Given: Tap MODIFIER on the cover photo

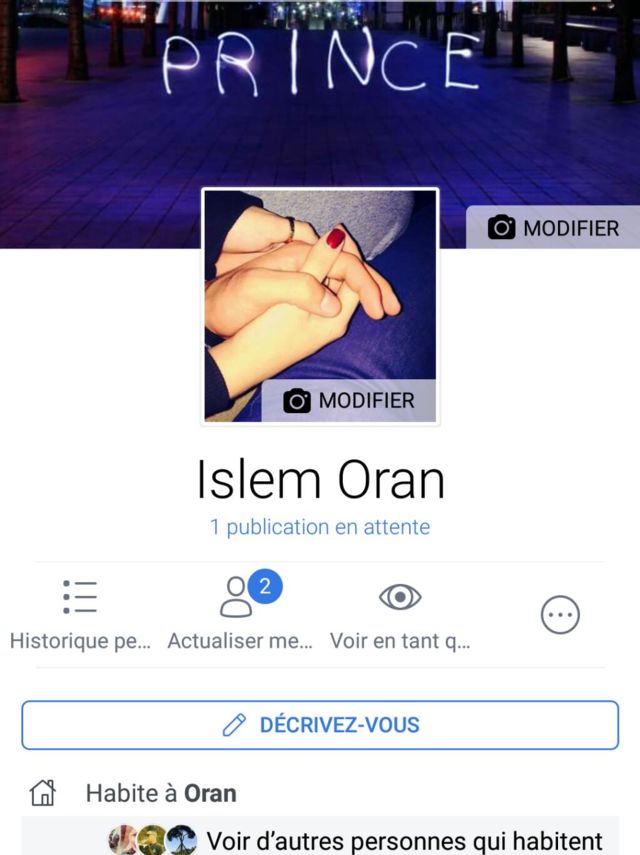Looking at the screenshot, I should pyautogui.click(x=553, y=228).
